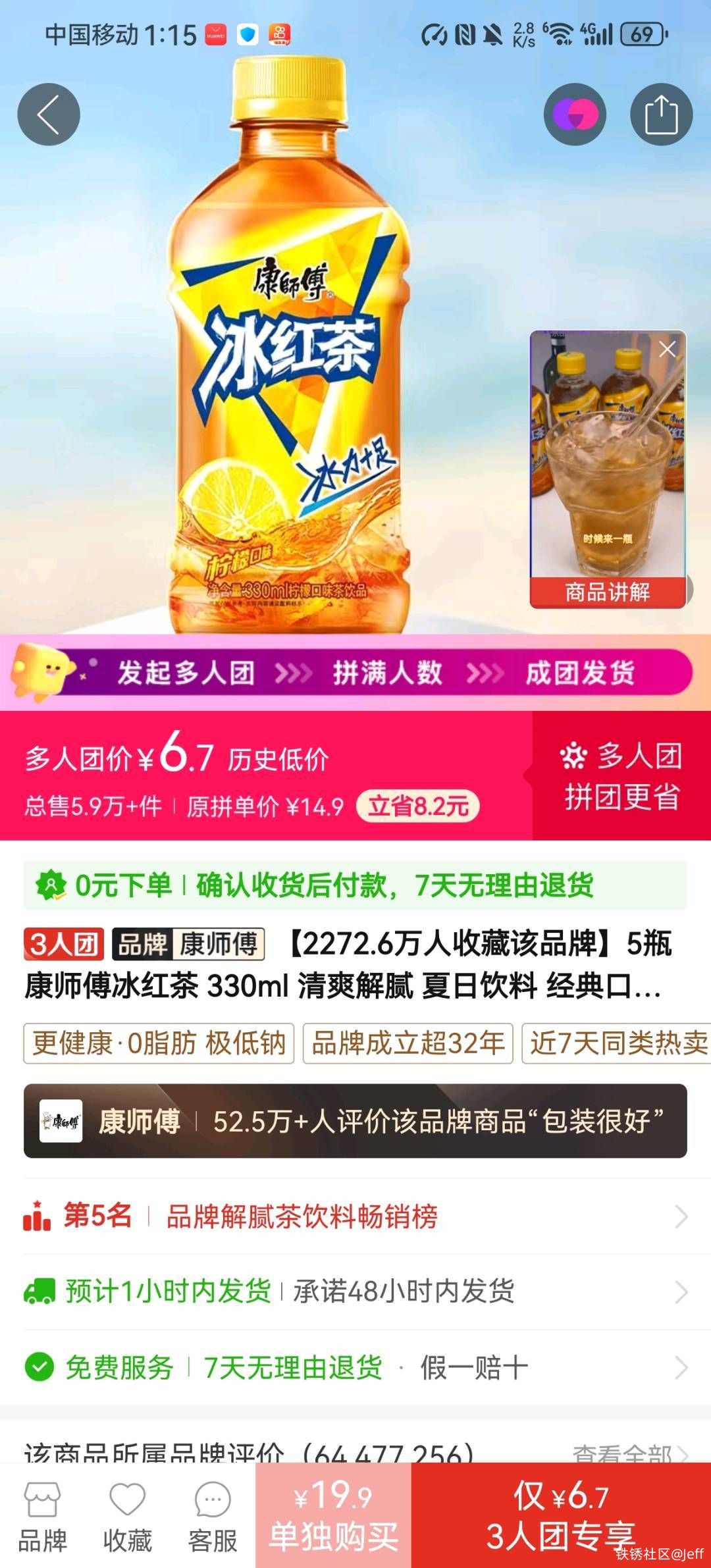Screen dimensions: 711x1568
Task: Tap the 发起多人团 group-buy steps banner
Action: pos(355,673)
